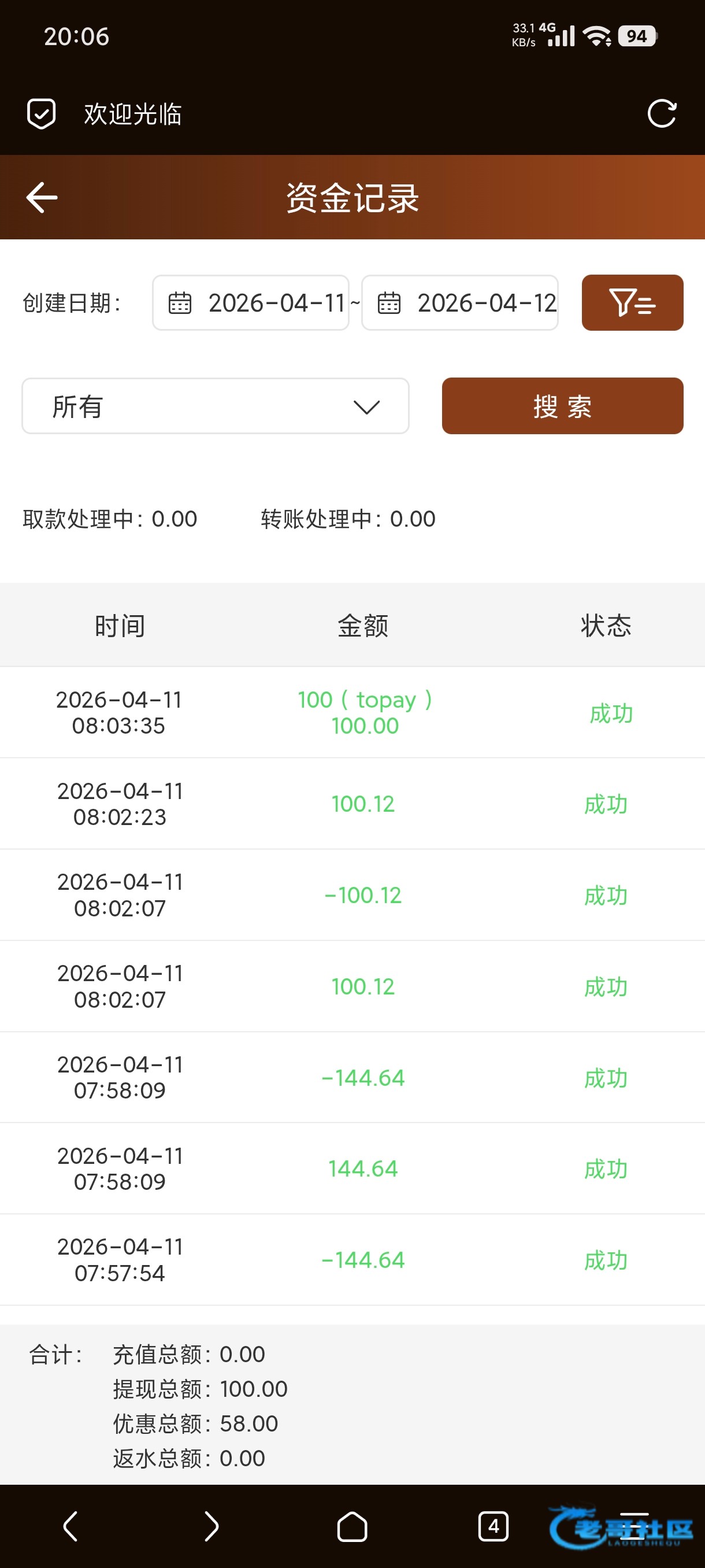The width and height of the screenshot is (705, 1568).
Task: Open the browser home page
Action: click(352, 1526)
